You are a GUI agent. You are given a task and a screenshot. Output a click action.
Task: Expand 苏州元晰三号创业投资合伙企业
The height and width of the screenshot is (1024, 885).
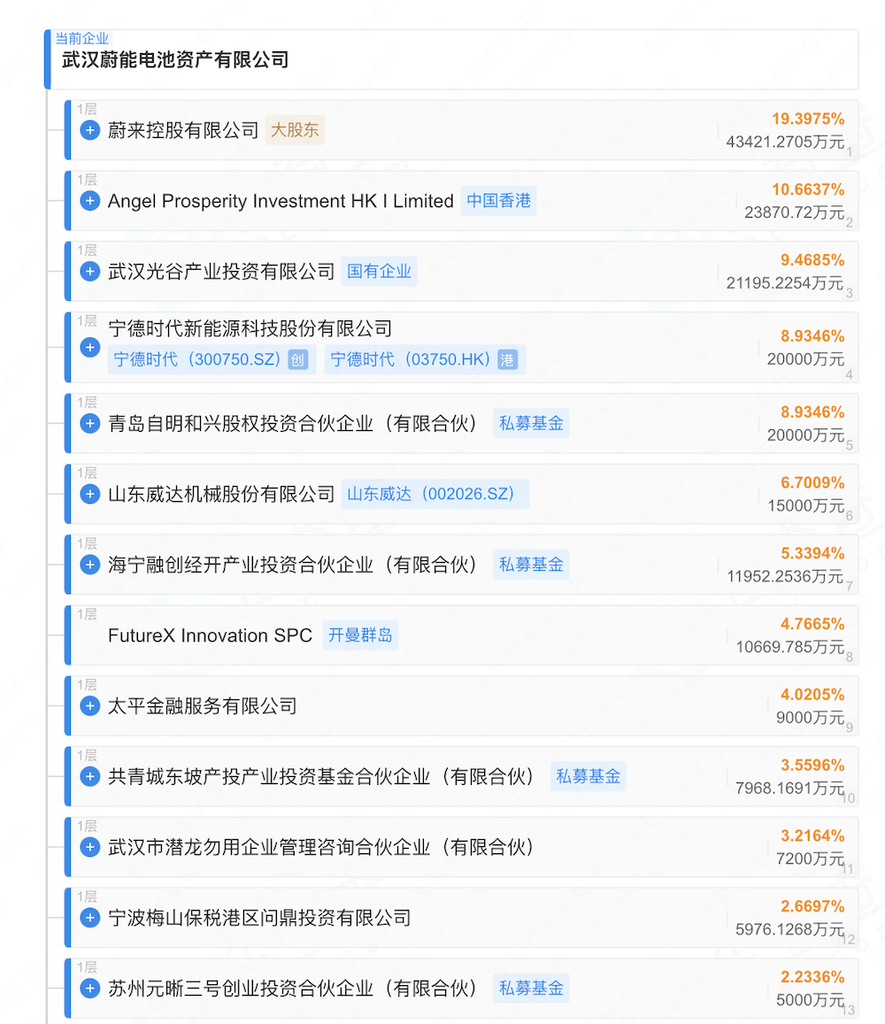click(x=89, y=988)
